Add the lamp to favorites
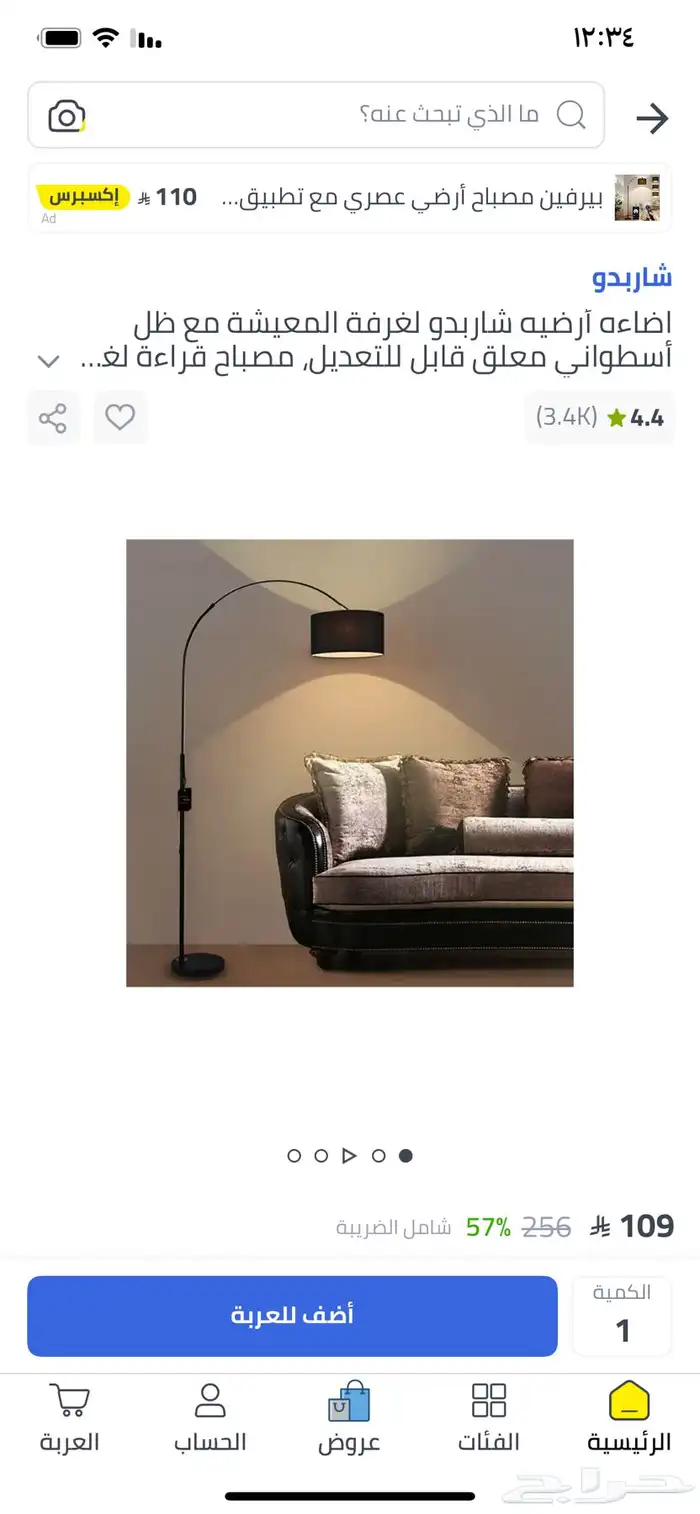 pos(120,417)
